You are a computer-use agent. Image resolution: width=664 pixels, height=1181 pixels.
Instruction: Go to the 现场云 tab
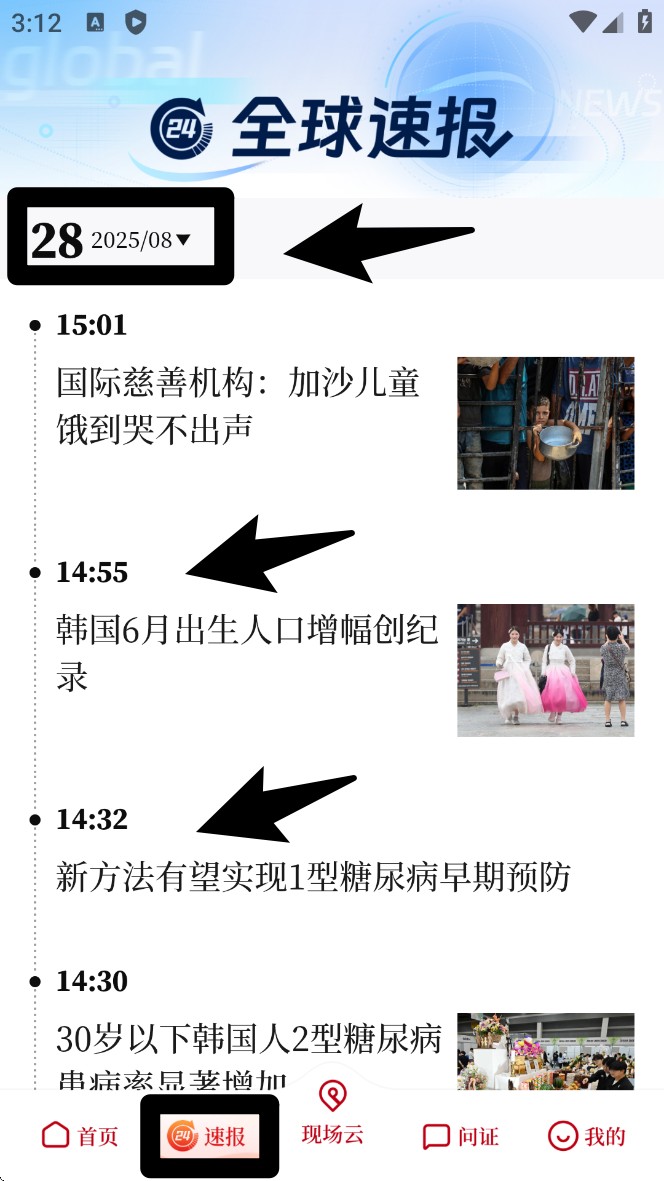pyautogui.click(x=332, y=1113)
